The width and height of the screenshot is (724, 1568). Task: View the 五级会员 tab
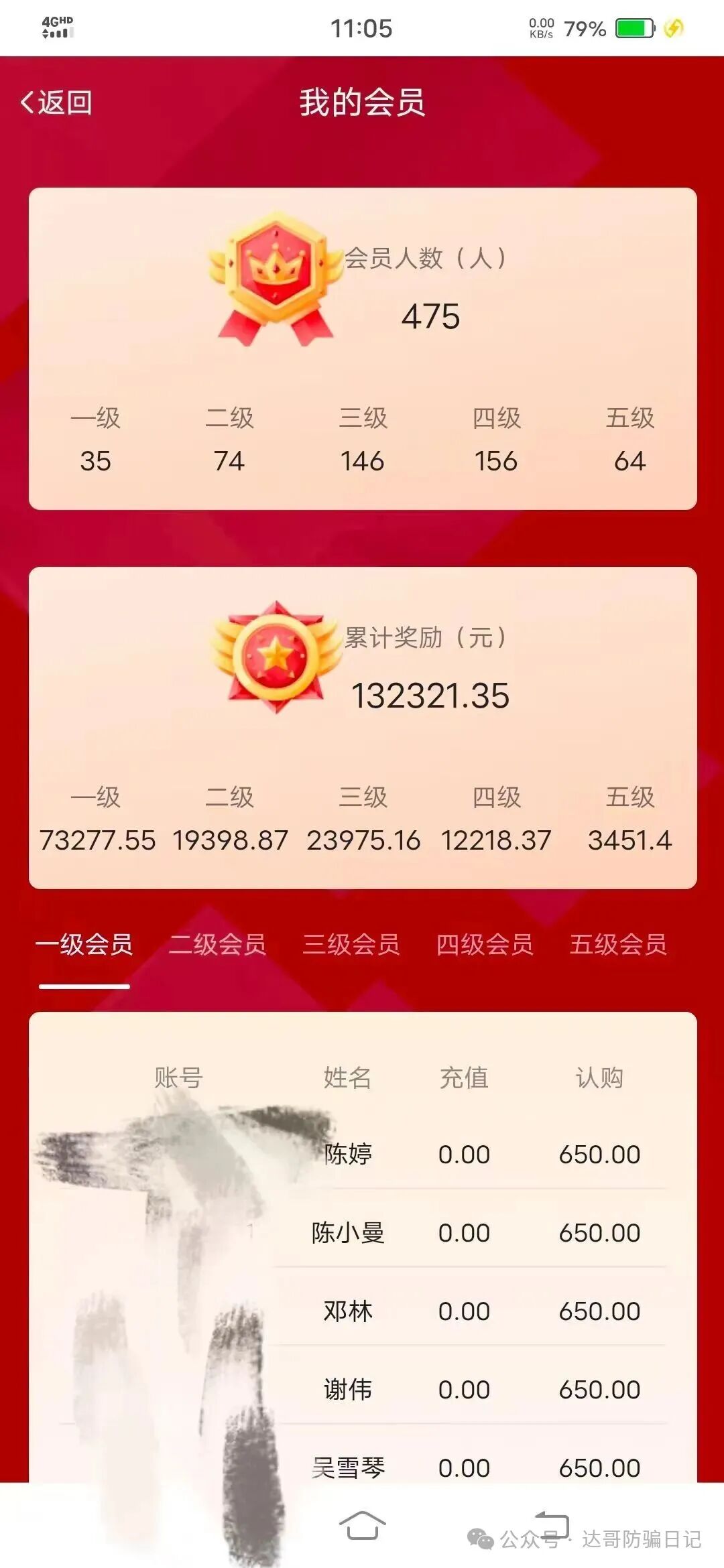point(617,944)
